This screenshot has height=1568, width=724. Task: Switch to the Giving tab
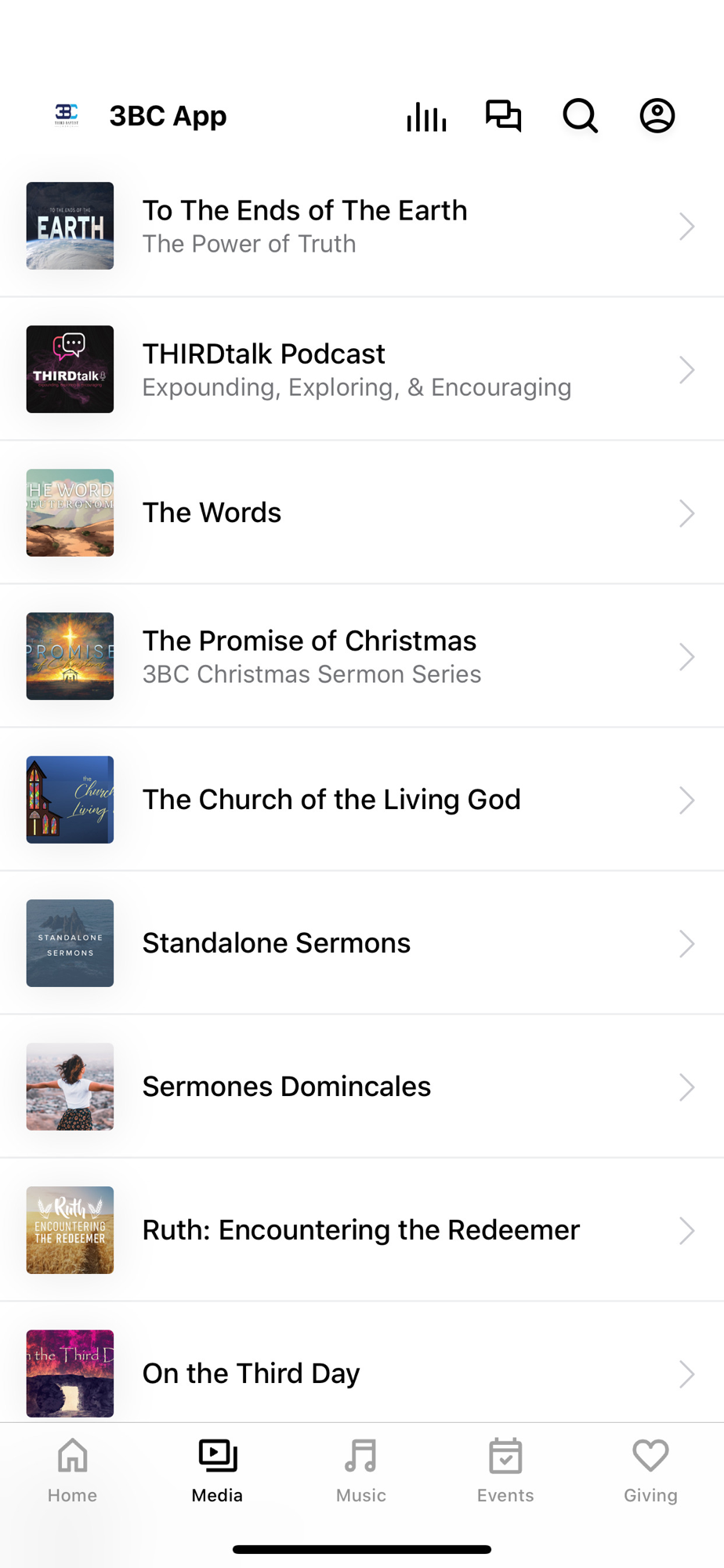pyautogui.click(x=650, y=1470)
